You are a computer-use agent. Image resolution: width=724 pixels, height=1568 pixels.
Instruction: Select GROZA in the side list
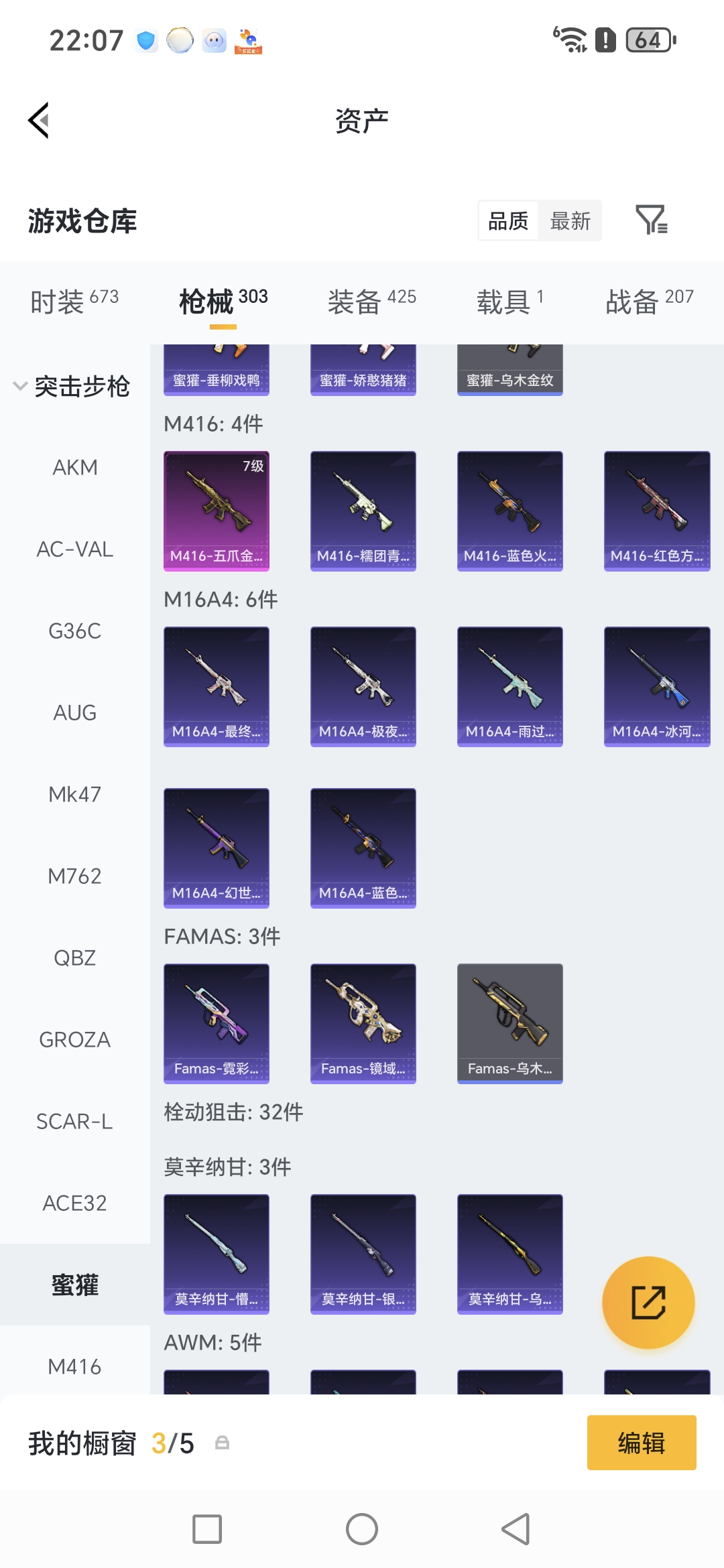pyautogui.click(x=75, y=1039)
